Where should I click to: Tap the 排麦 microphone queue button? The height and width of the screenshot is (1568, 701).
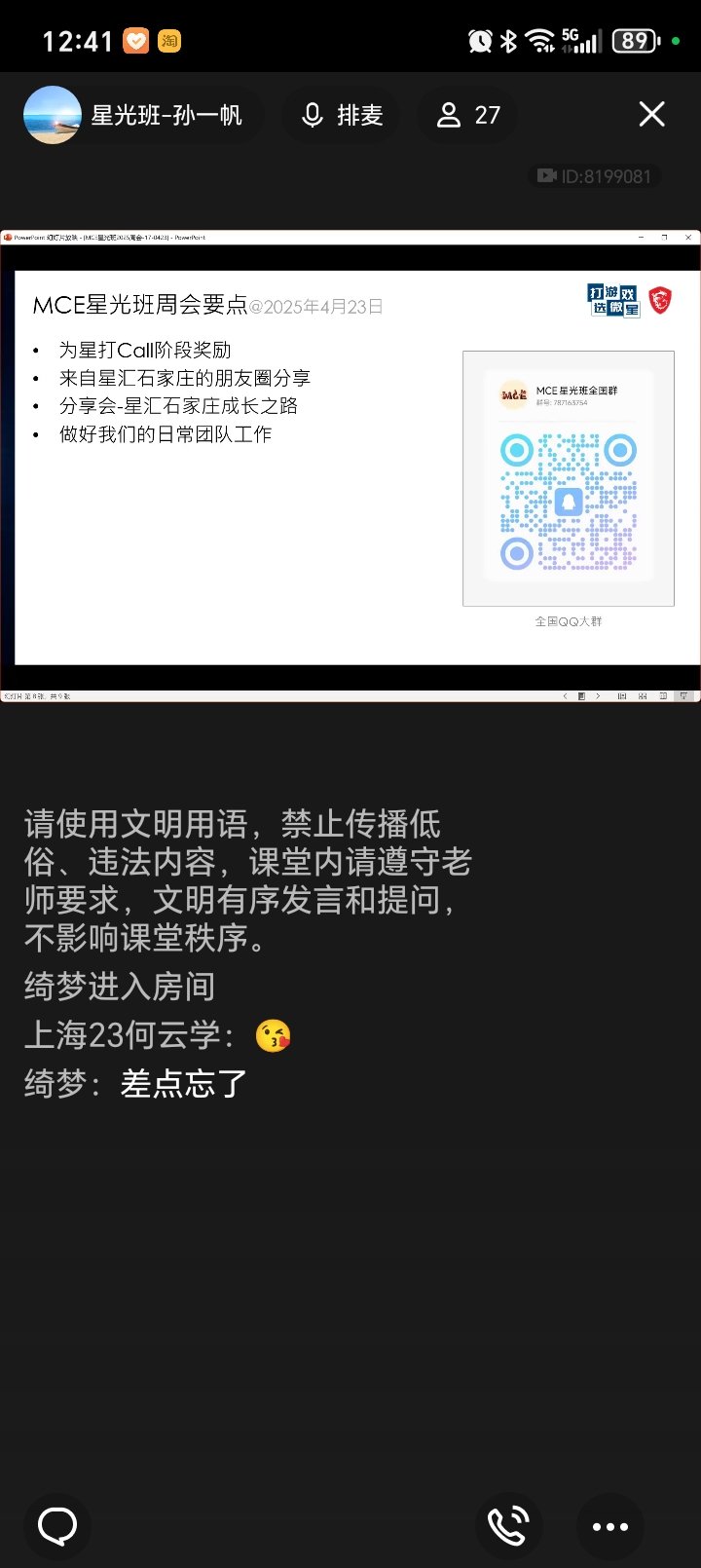click(x=342, y=115)
